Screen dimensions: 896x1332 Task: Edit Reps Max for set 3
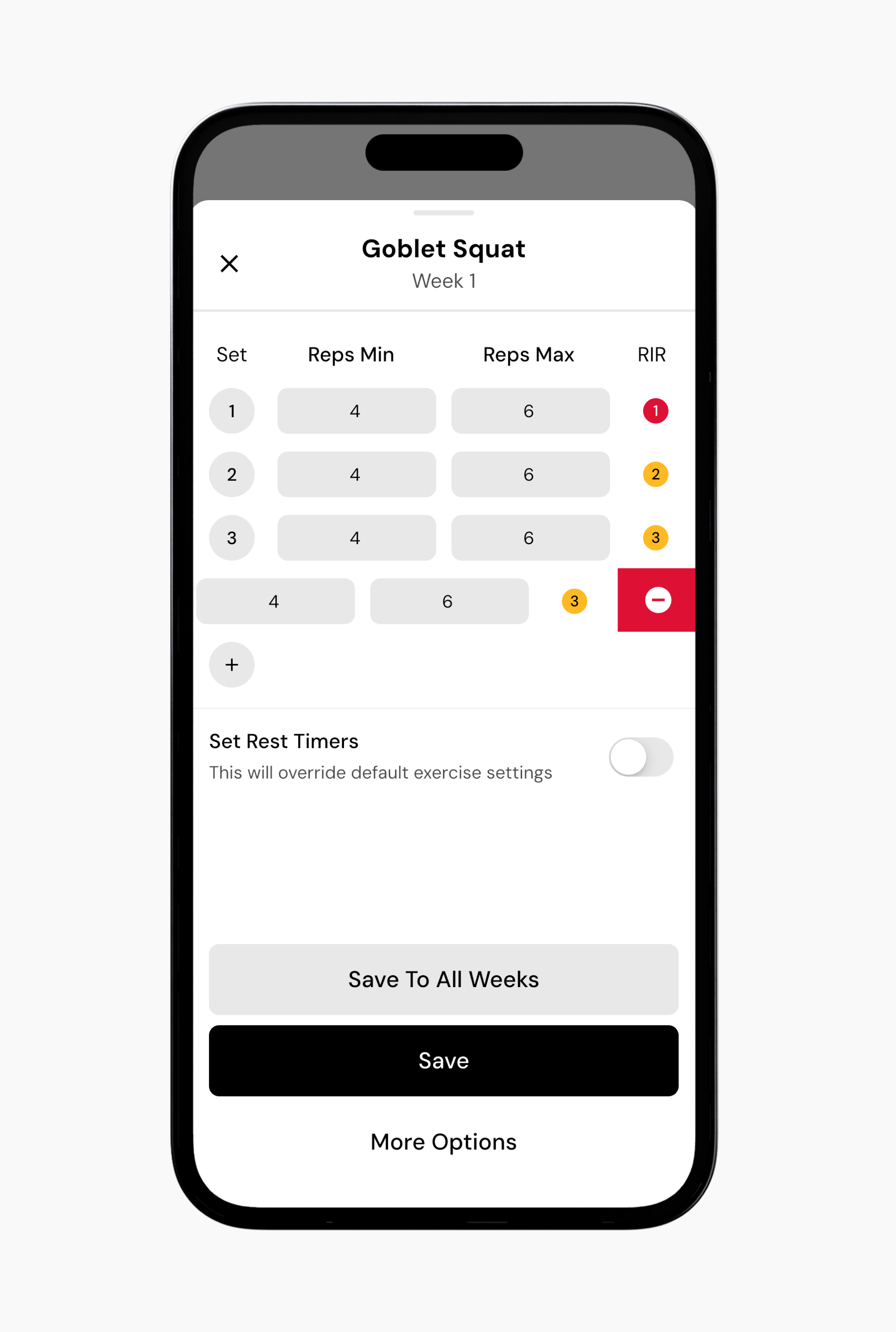click(530, 538)
